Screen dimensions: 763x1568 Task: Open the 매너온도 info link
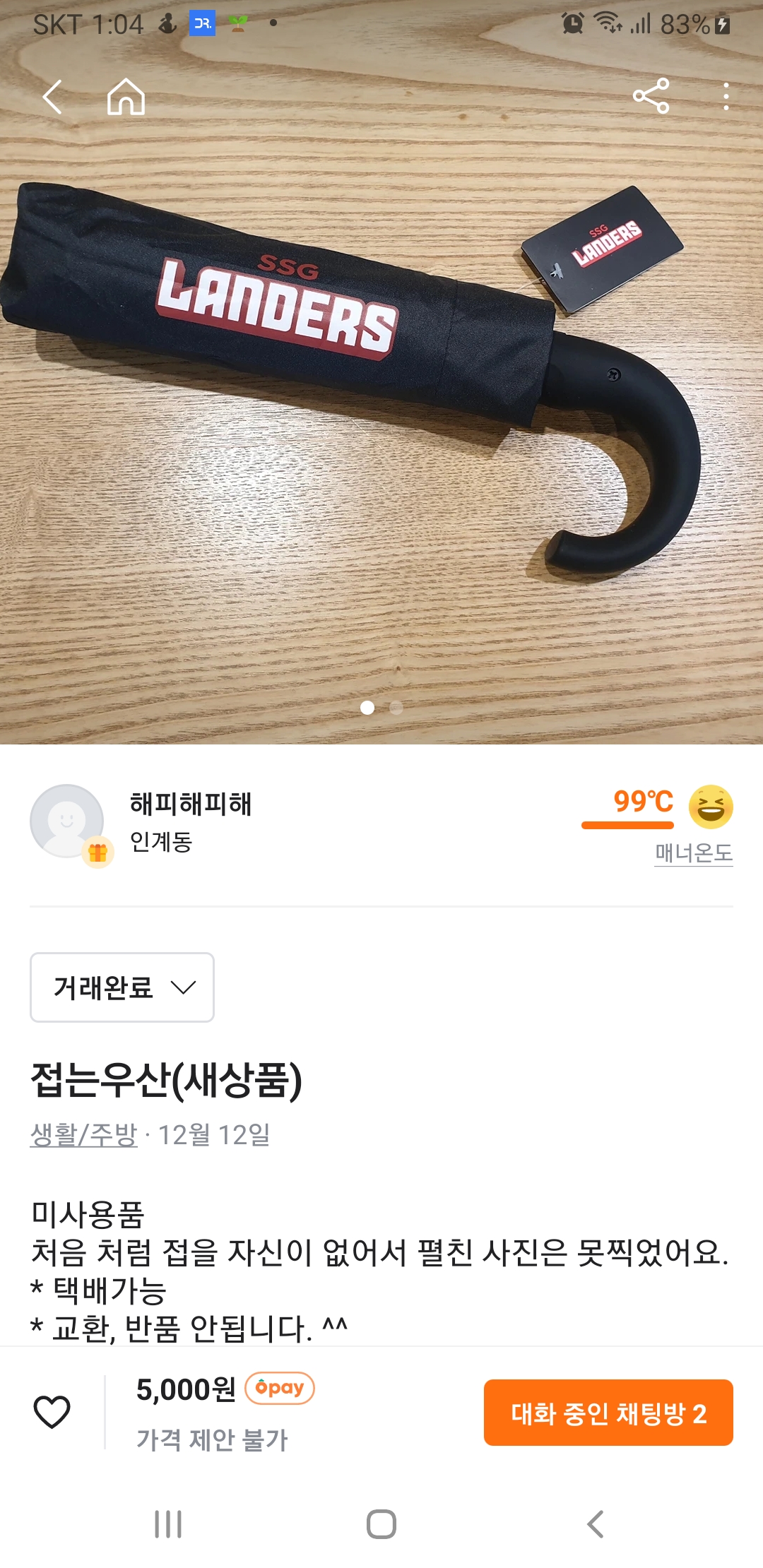(x=693, y=853)
